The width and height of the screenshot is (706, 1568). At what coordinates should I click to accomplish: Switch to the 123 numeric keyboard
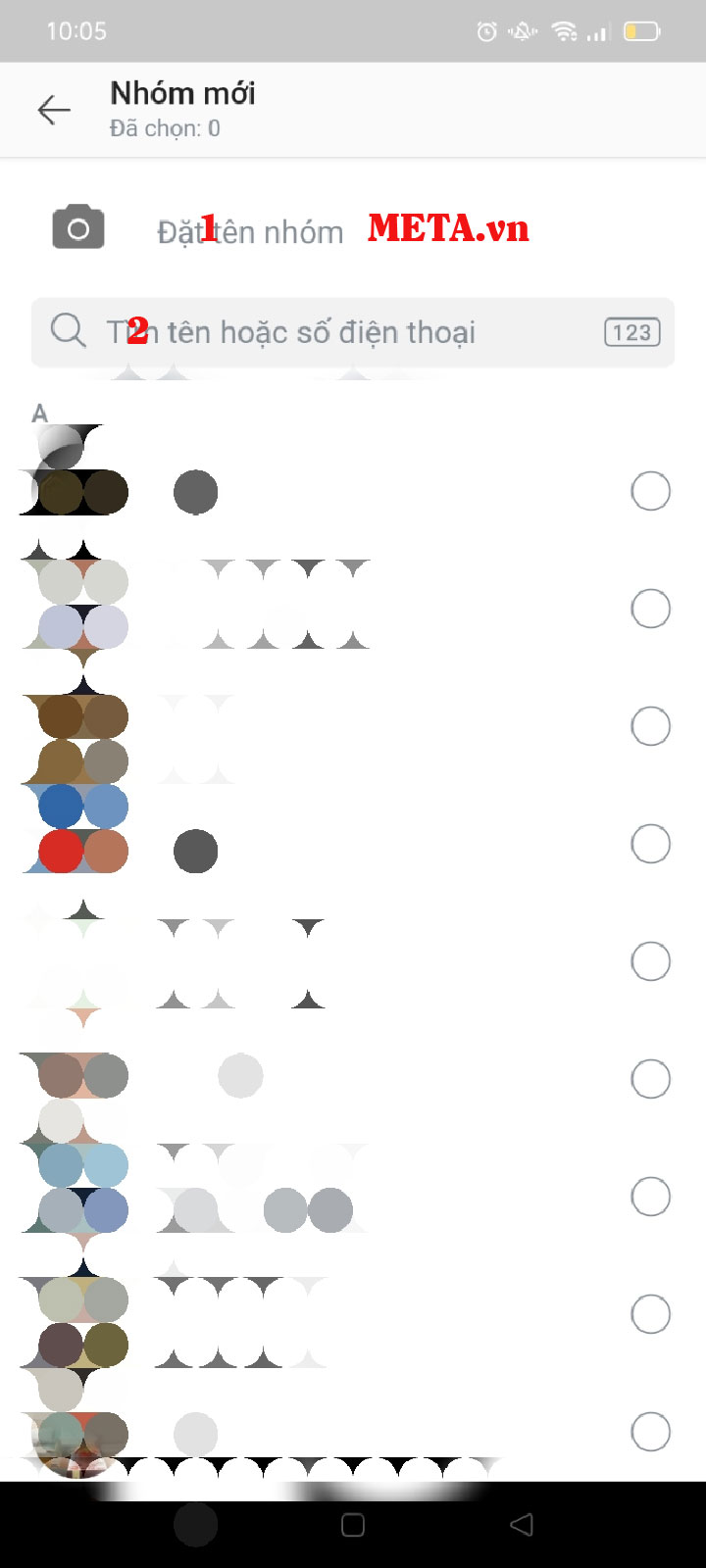pos(631,332)
